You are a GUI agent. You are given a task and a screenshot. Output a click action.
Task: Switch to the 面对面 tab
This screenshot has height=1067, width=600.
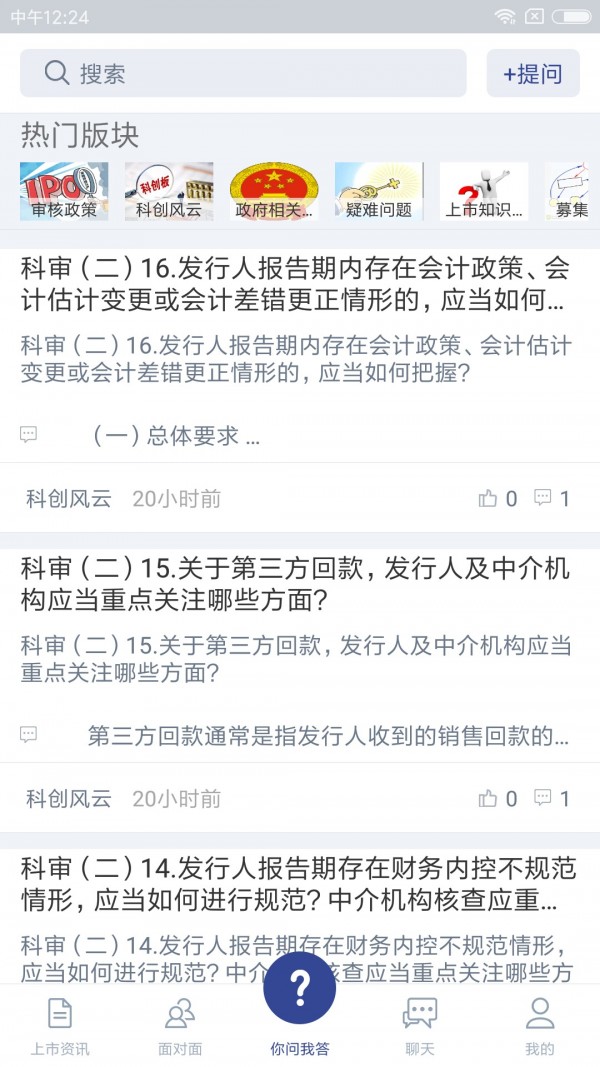pos(180,1027)
